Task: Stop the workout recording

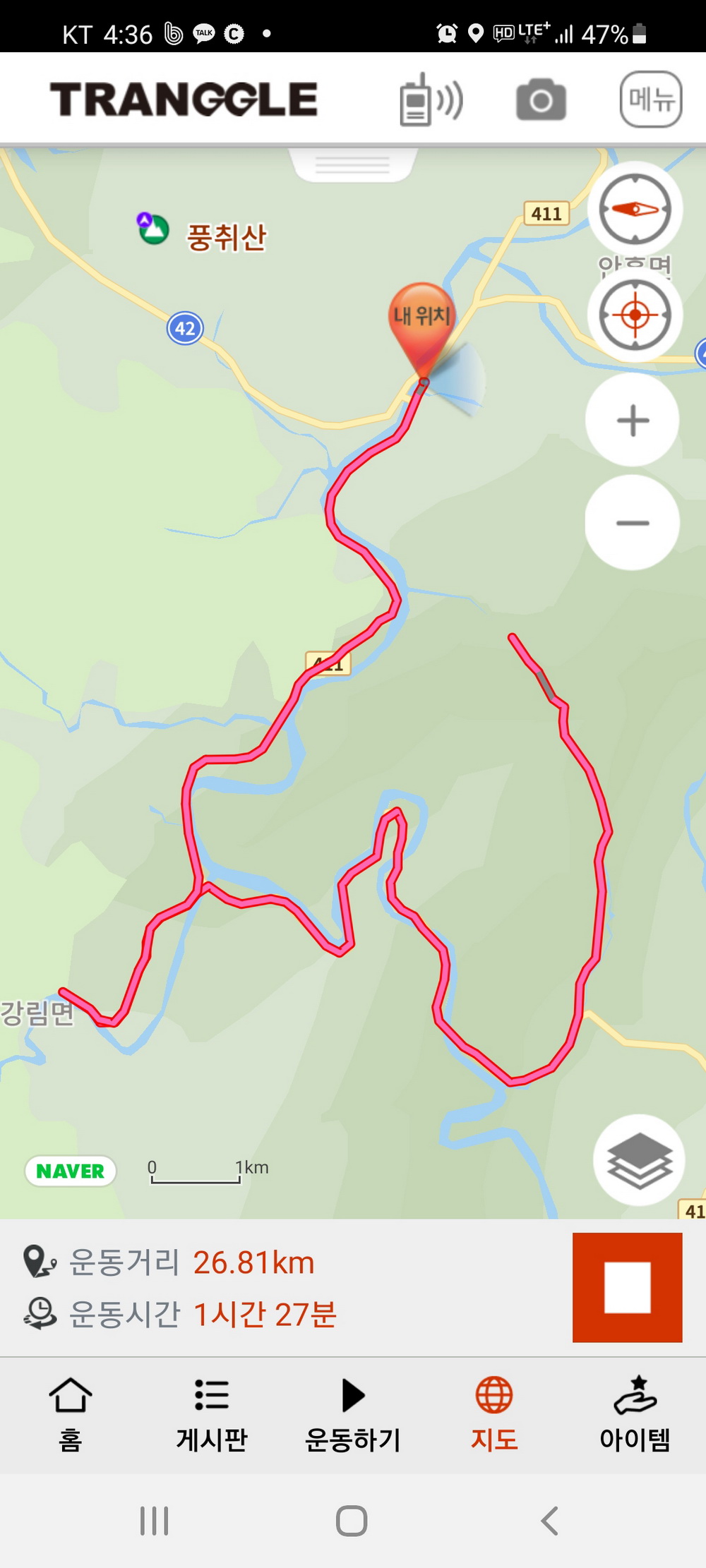Action: 627,1288
